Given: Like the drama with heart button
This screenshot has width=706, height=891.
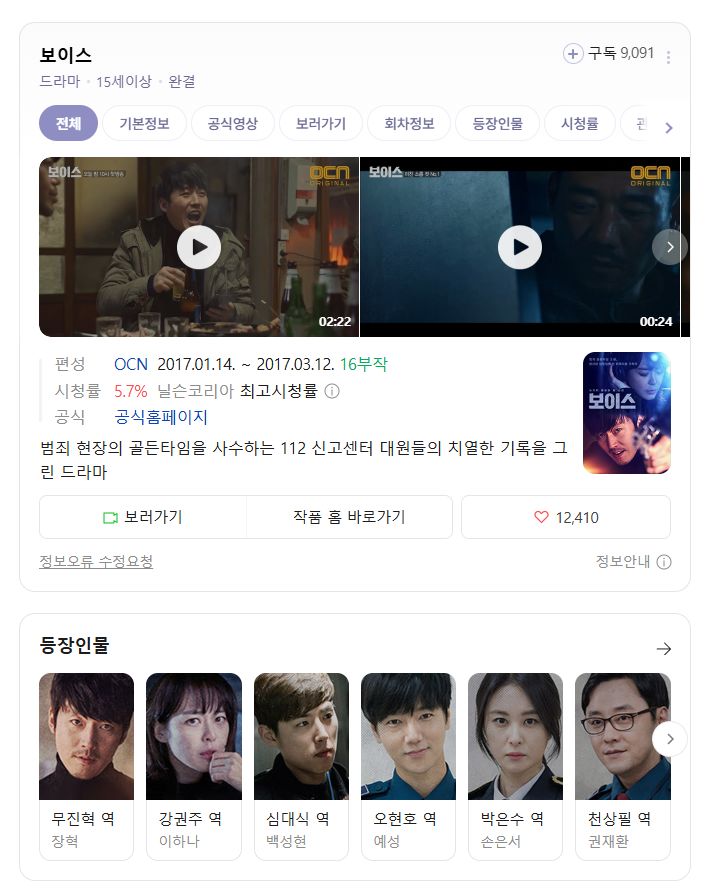Looking at the screenshot, I should (565, 517).
